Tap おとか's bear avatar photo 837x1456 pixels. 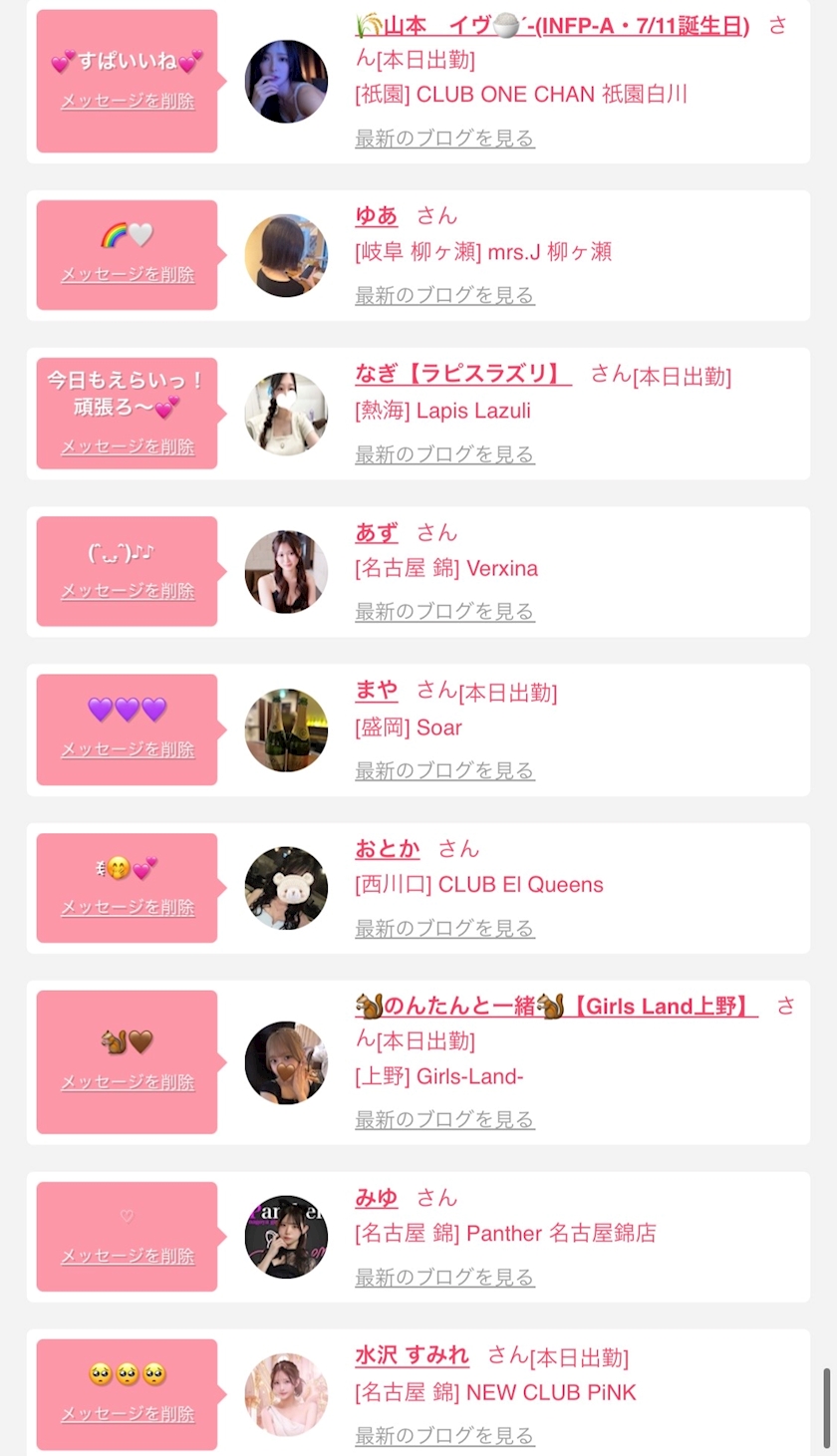point(286,888)
